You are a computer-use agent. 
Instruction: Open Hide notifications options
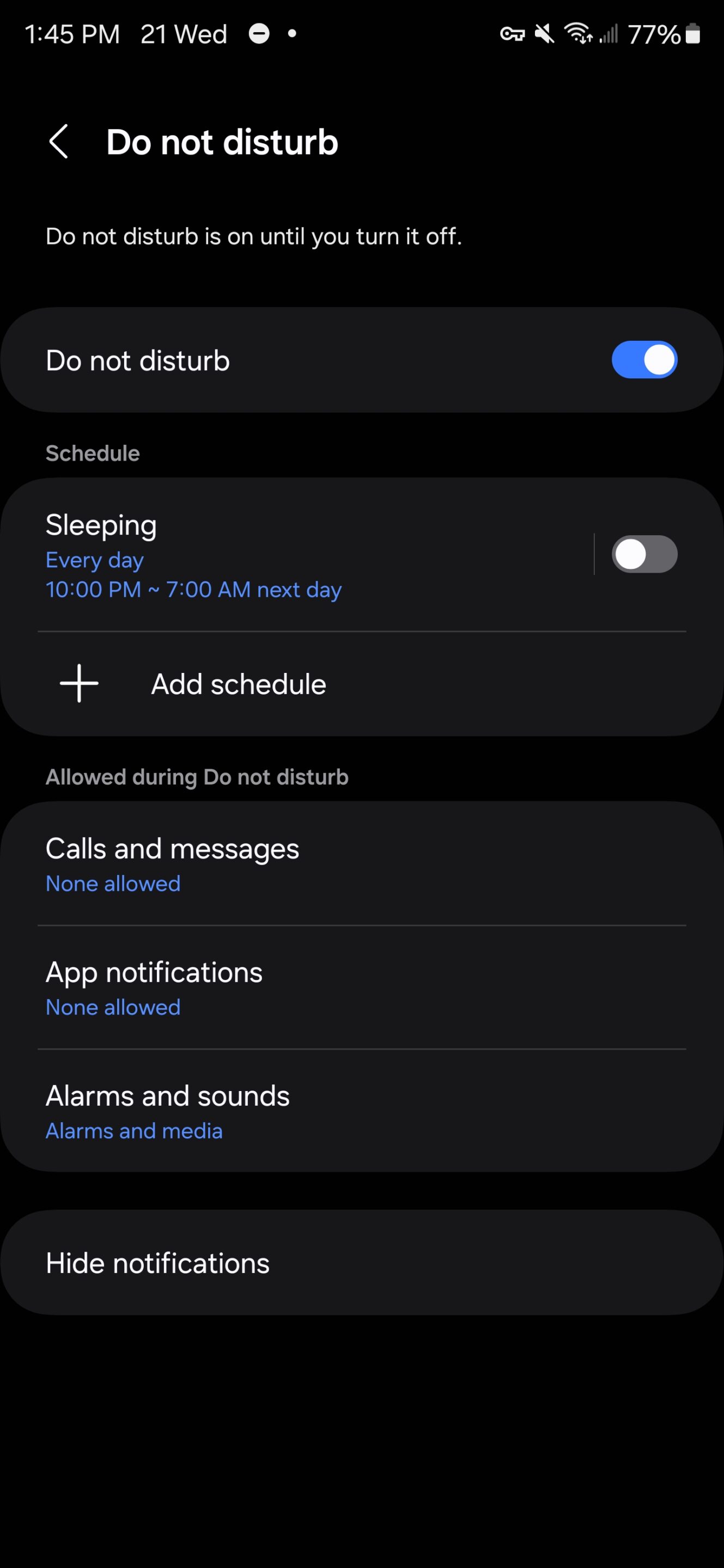pos(362,1263)
